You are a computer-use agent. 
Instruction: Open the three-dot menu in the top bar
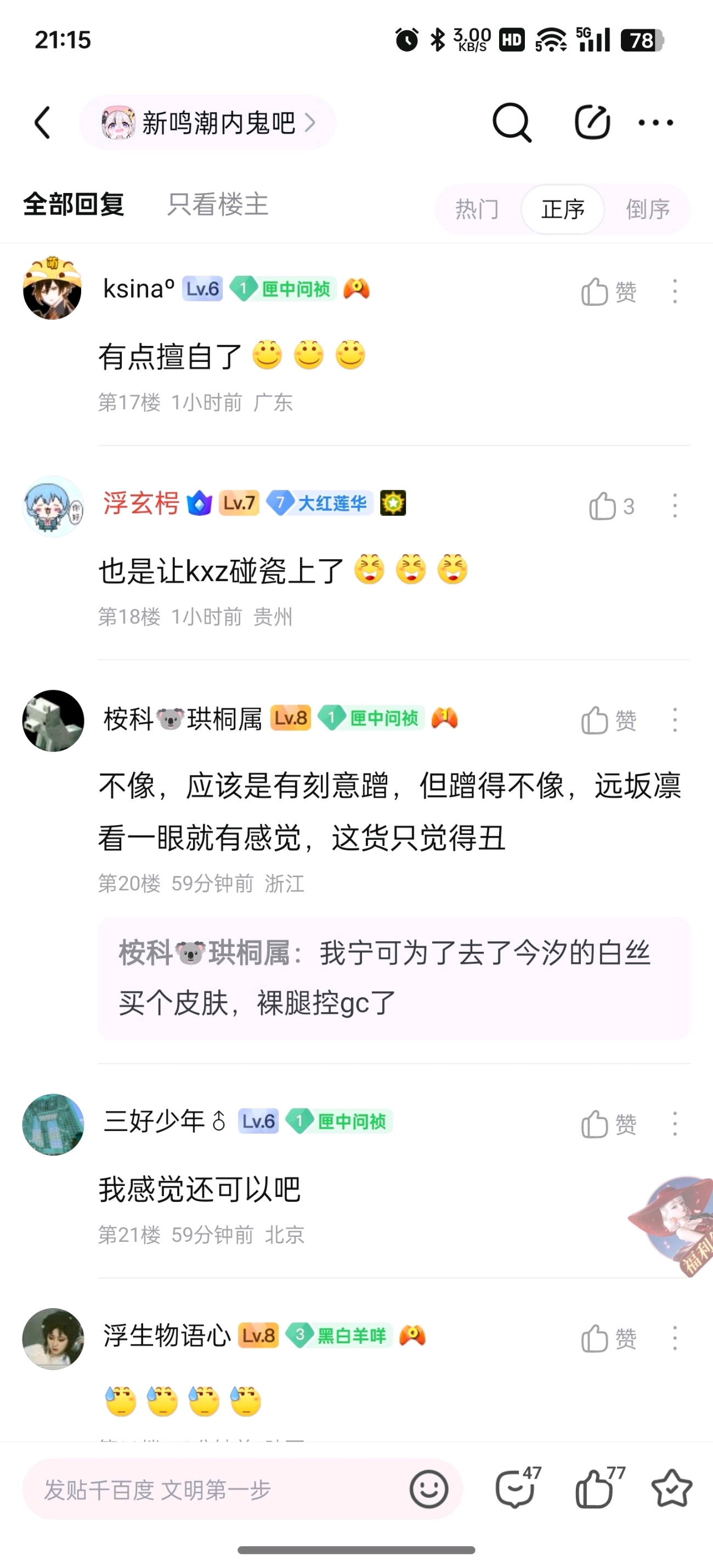click(x=656, y=122)
